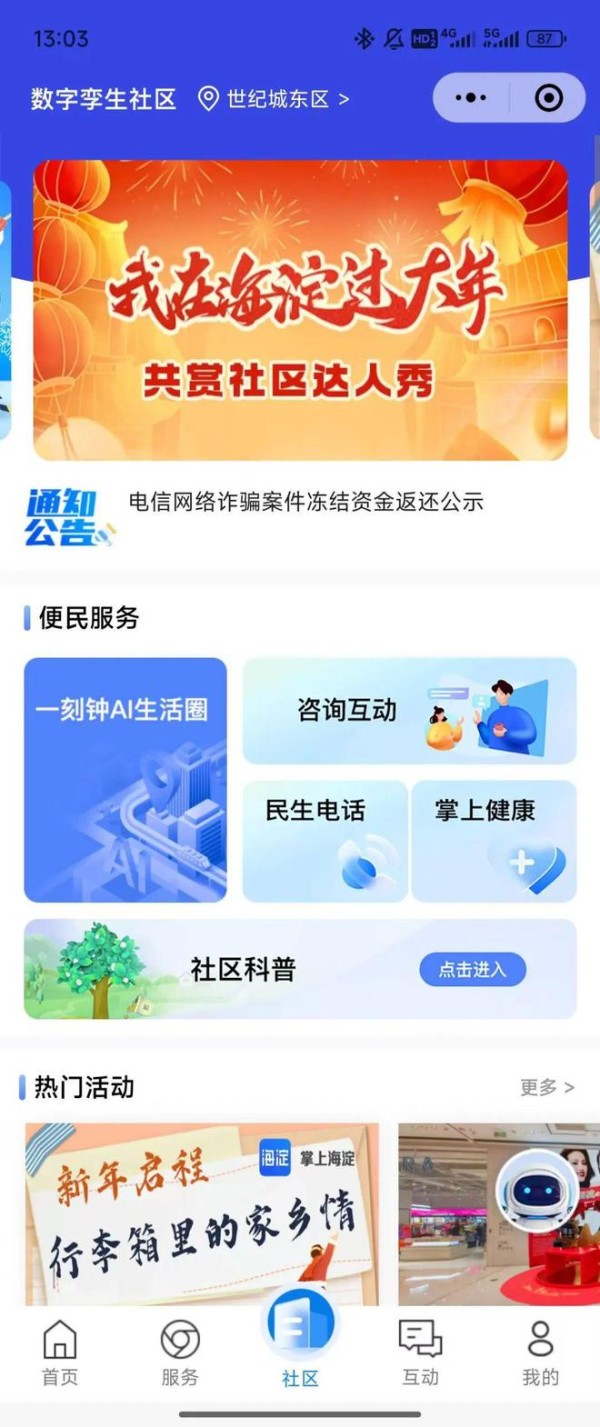Open 掌上健康 service
Image resolution: width=600 pixels, height=1427 pixels.
[494, 840]
